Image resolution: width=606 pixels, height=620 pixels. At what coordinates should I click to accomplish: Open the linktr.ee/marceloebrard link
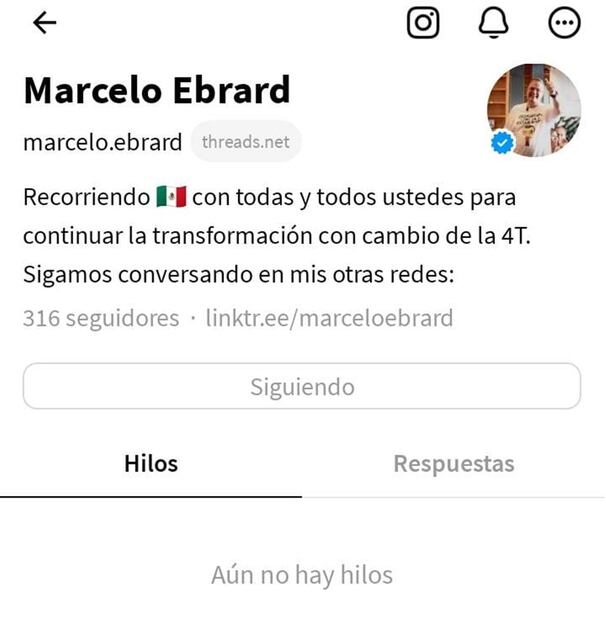329,319
